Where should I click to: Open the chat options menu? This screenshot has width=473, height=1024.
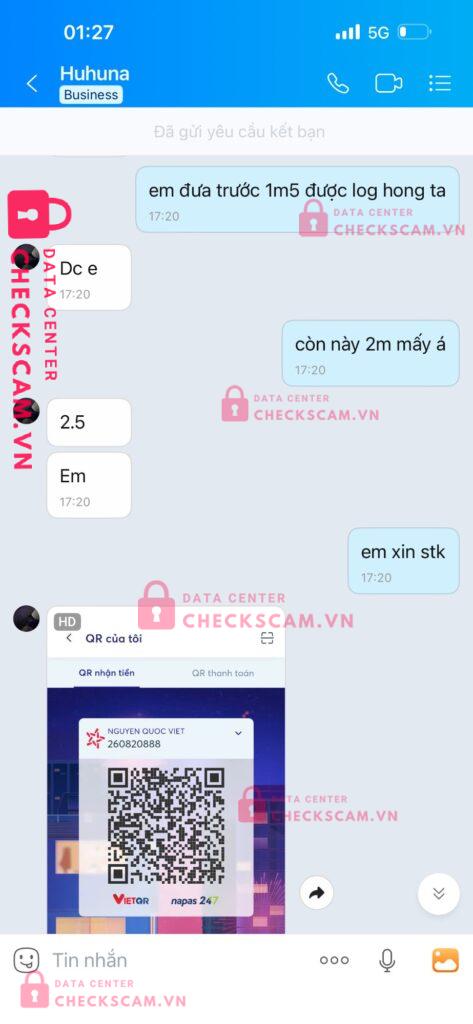tap(440, 83)
